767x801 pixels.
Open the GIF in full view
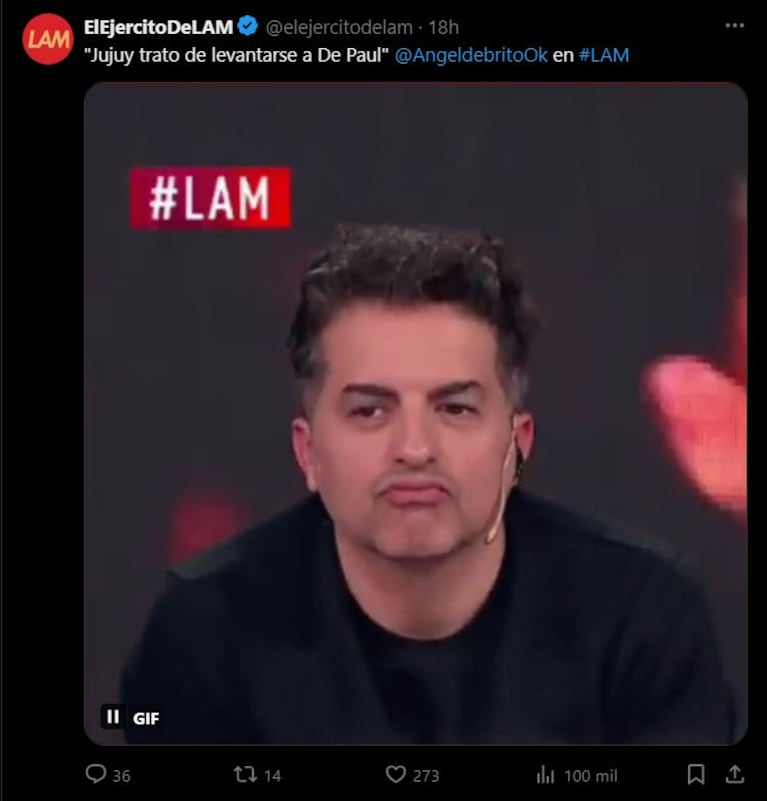point(415,420)
